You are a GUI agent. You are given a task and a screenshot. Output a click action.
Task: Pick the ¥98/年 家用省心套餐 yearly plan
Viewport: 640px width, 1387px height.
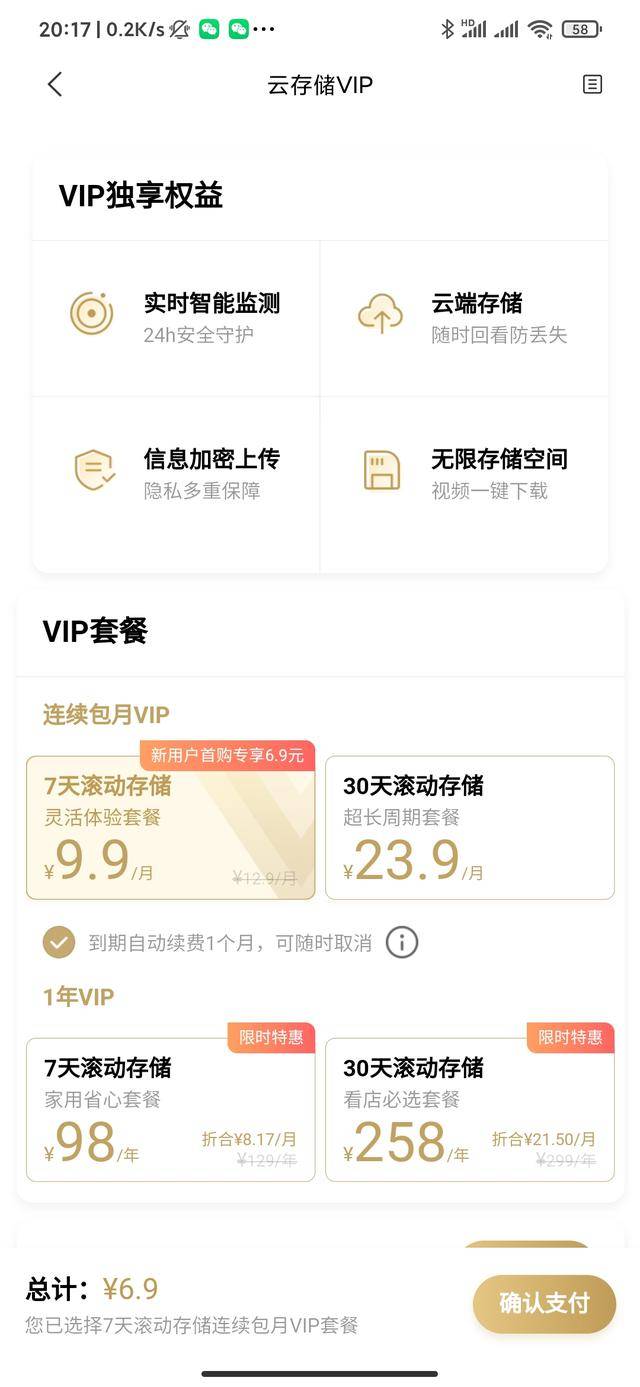(170, 1110)
